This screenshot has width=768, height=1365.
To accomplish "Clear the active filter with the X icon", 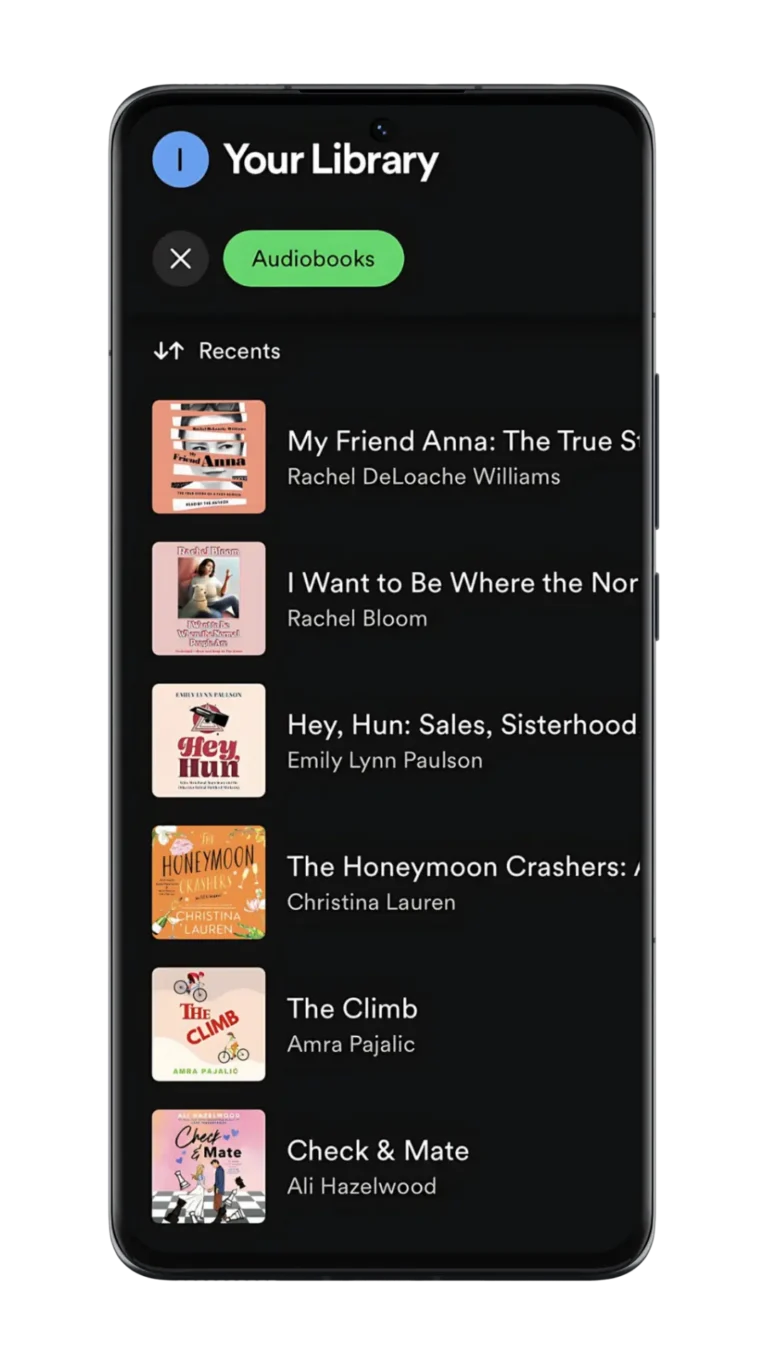I will pos(180,258).
